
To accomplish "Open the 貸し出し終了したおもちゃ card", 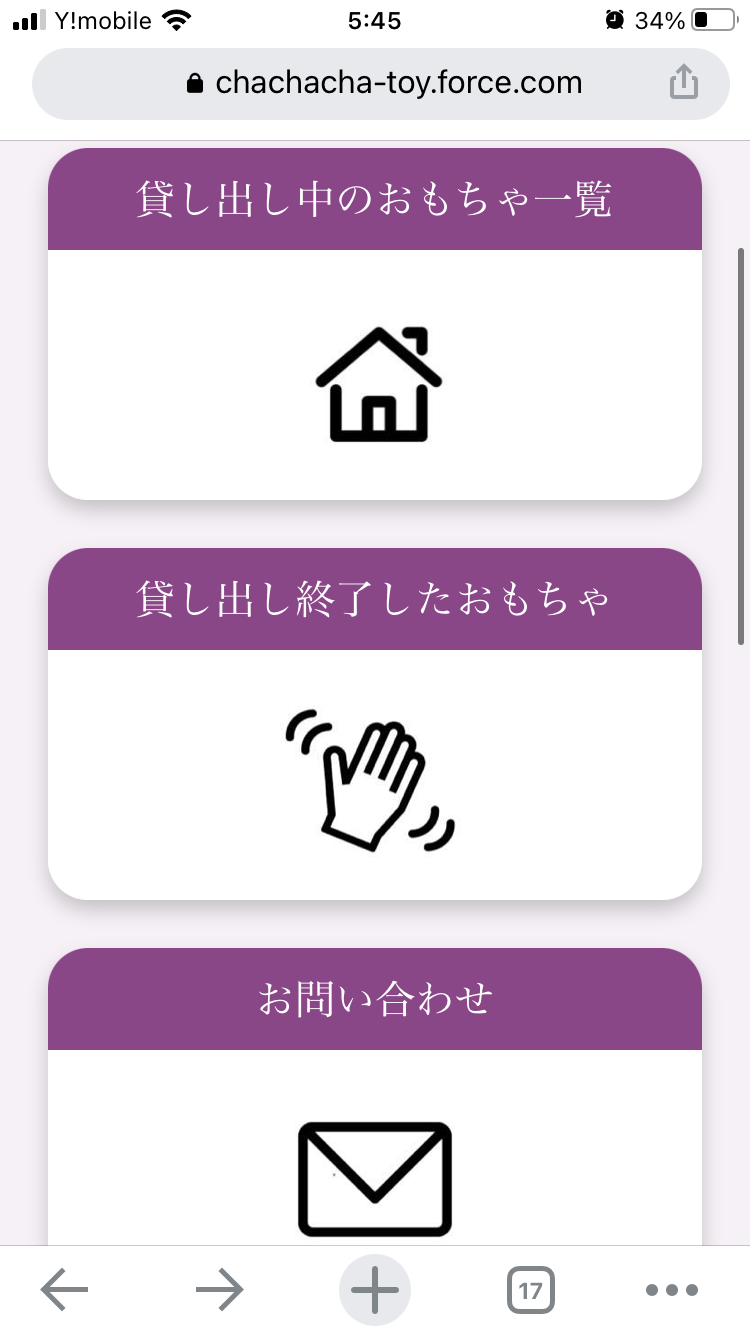I will point(375,724).
